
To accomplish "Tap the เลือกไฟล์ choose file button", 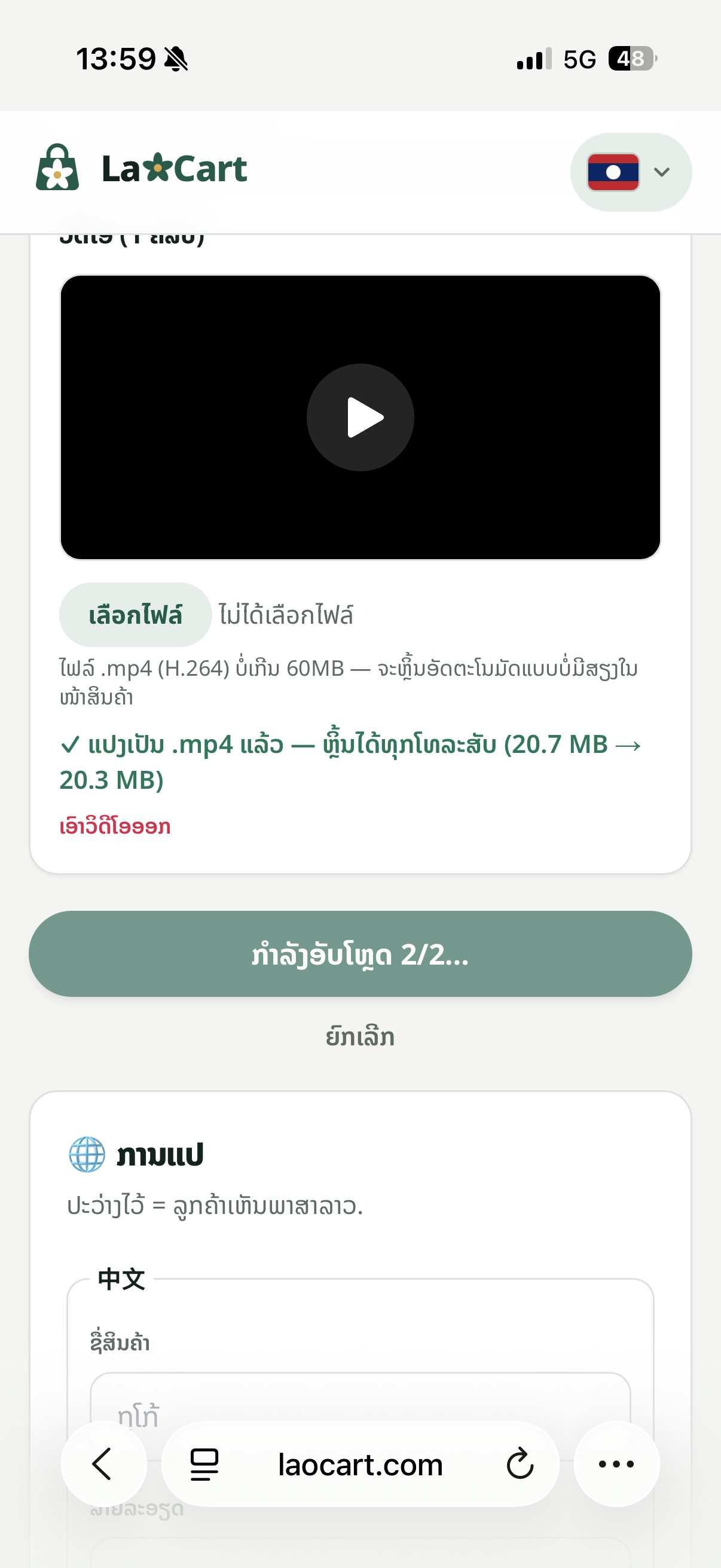I will point(135,615).
